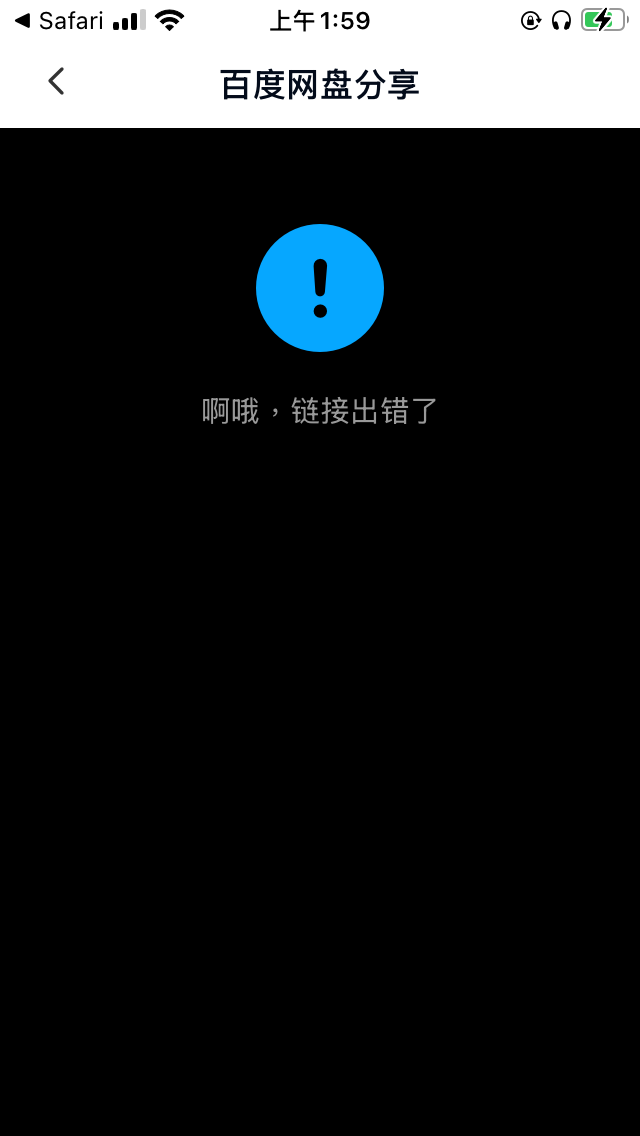Image resolution: width=640 pixels, height=1136 pixels.
Task: Return to Safari via the status bar link
Action: (59, 20)
